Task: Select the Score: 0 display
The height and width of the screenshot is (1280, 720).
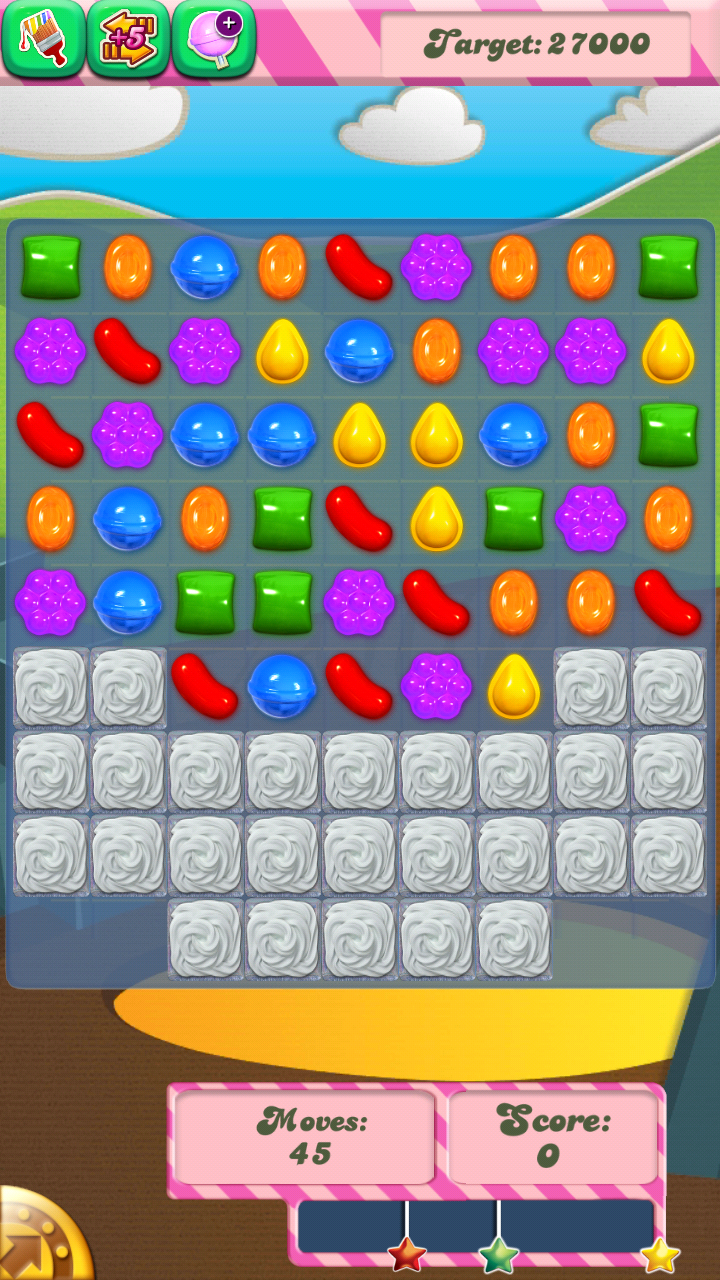Action: (553, 1138)
